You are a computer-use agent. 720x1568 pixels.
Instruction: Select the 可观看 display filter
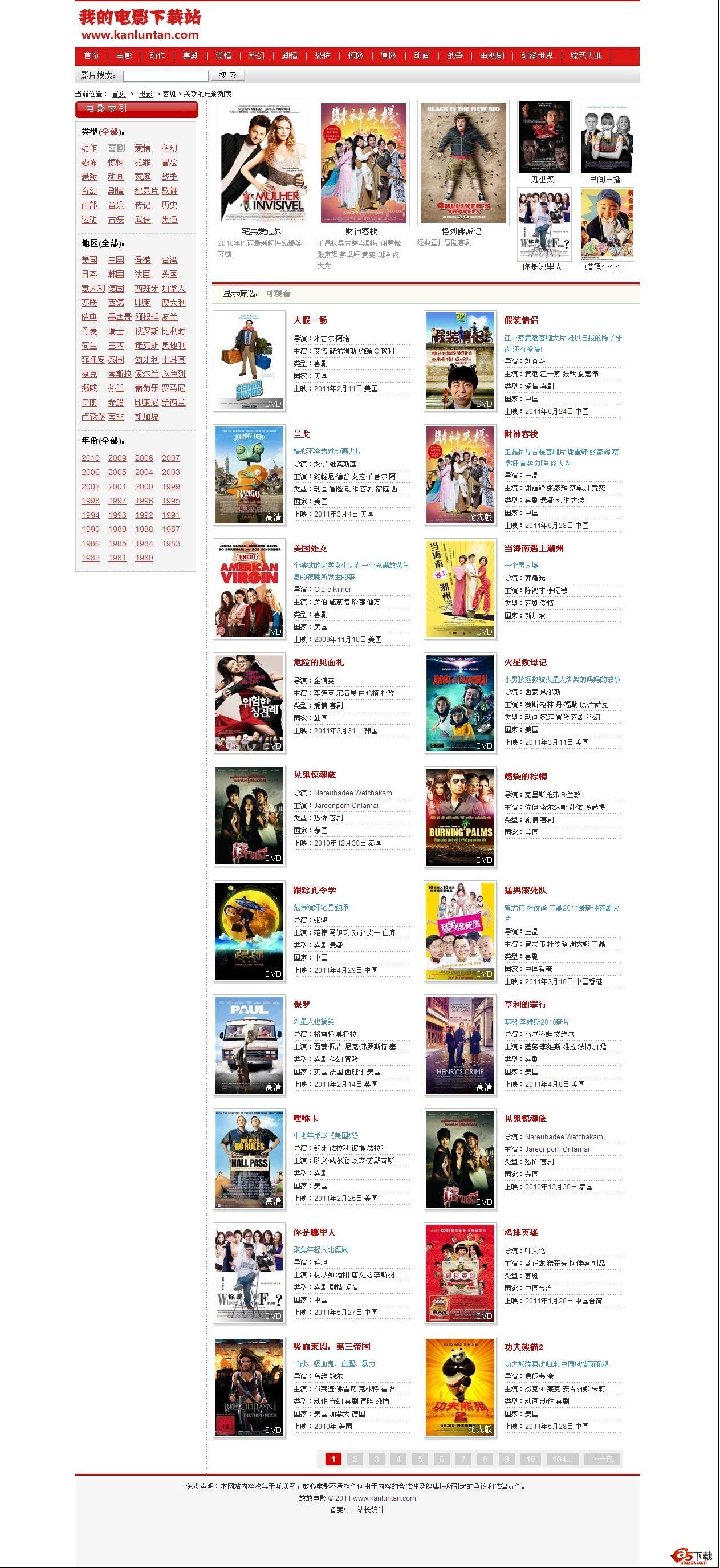tap(278, 294)
